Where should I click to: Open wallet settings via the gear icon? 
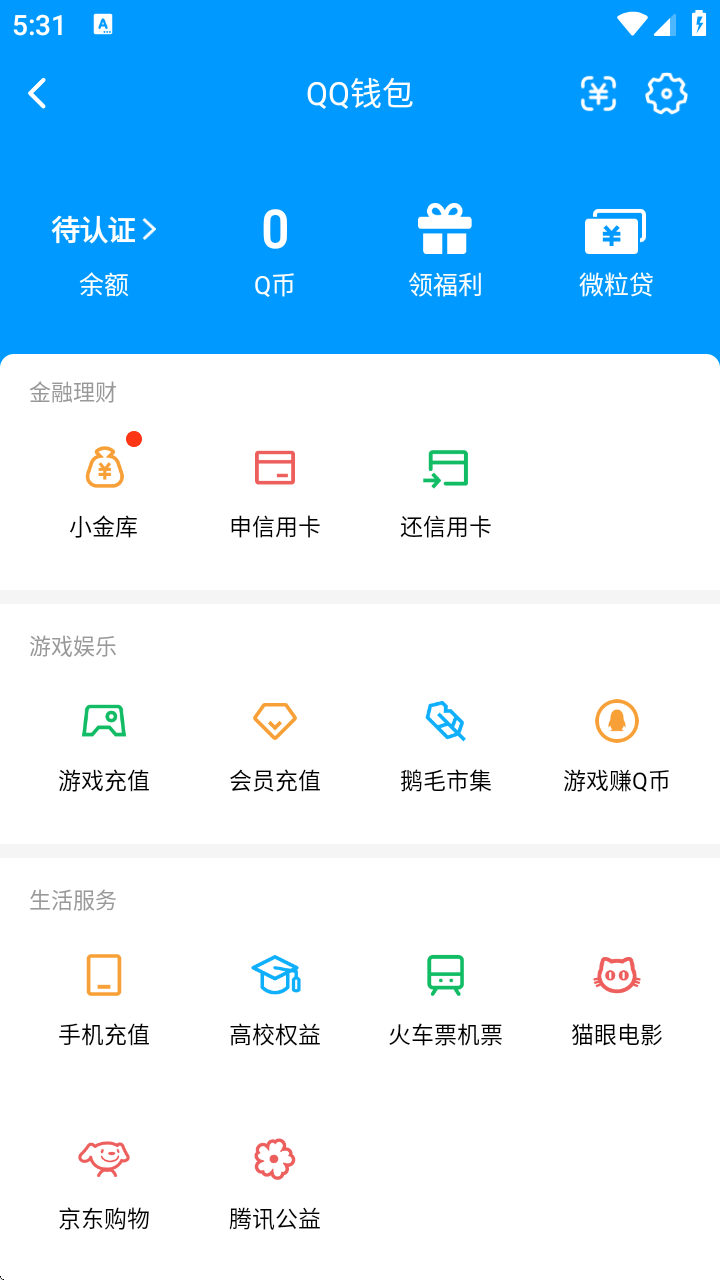667,93
